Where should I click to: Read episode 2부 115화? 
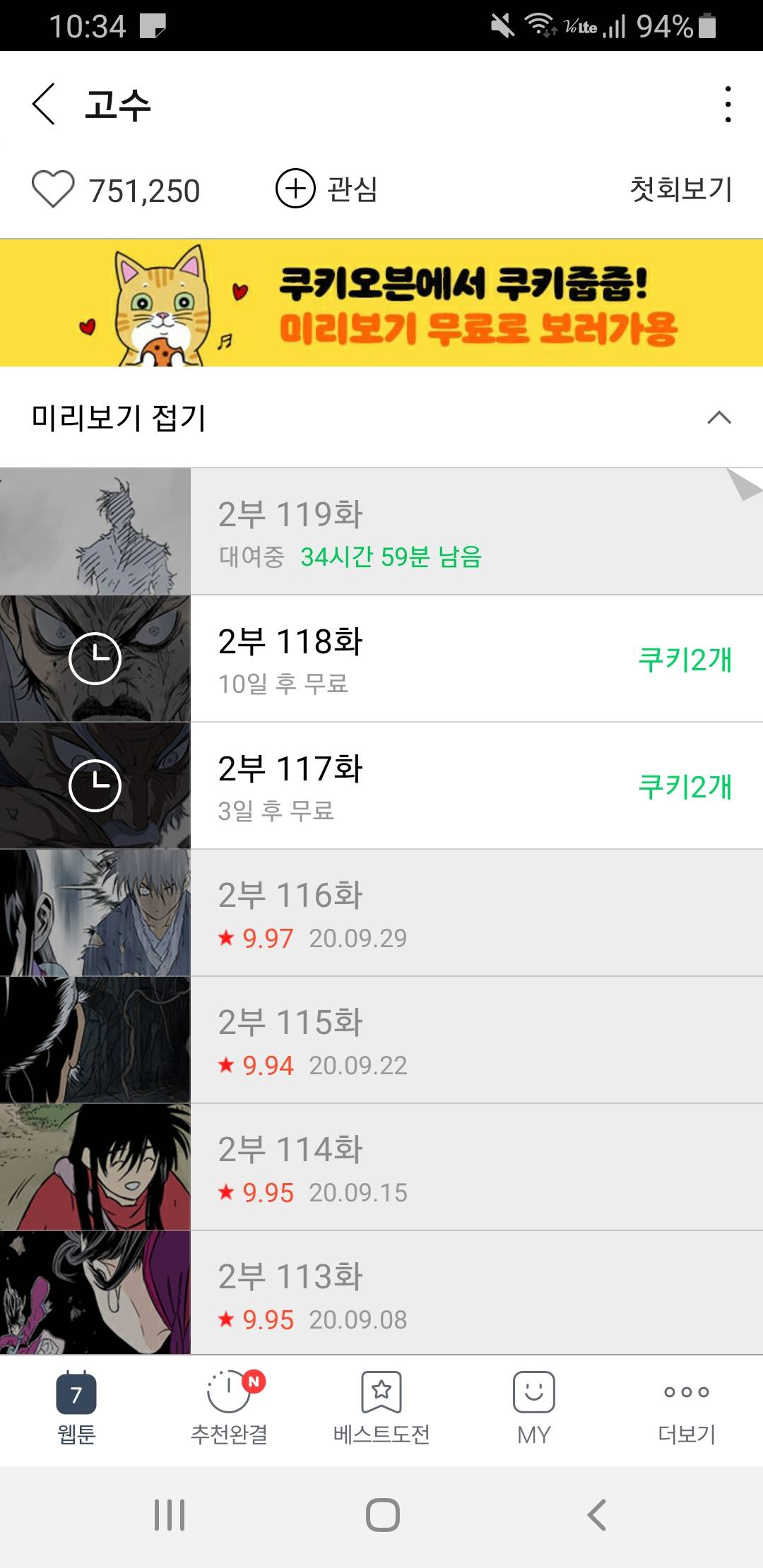coord(381,1040)
